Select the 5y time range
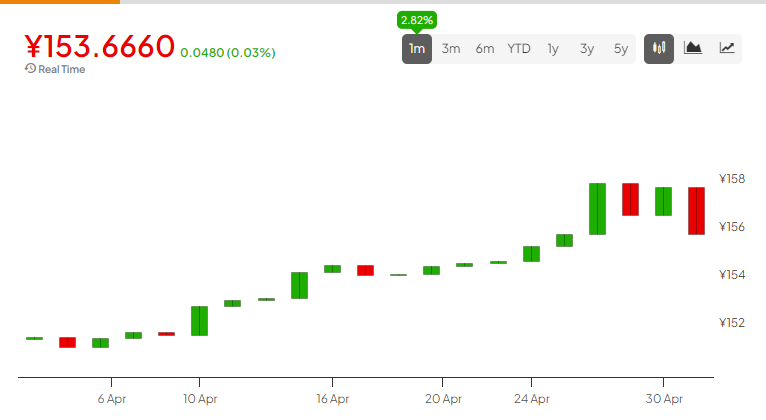Screen dimensions: 766x420 click(621, 48)
